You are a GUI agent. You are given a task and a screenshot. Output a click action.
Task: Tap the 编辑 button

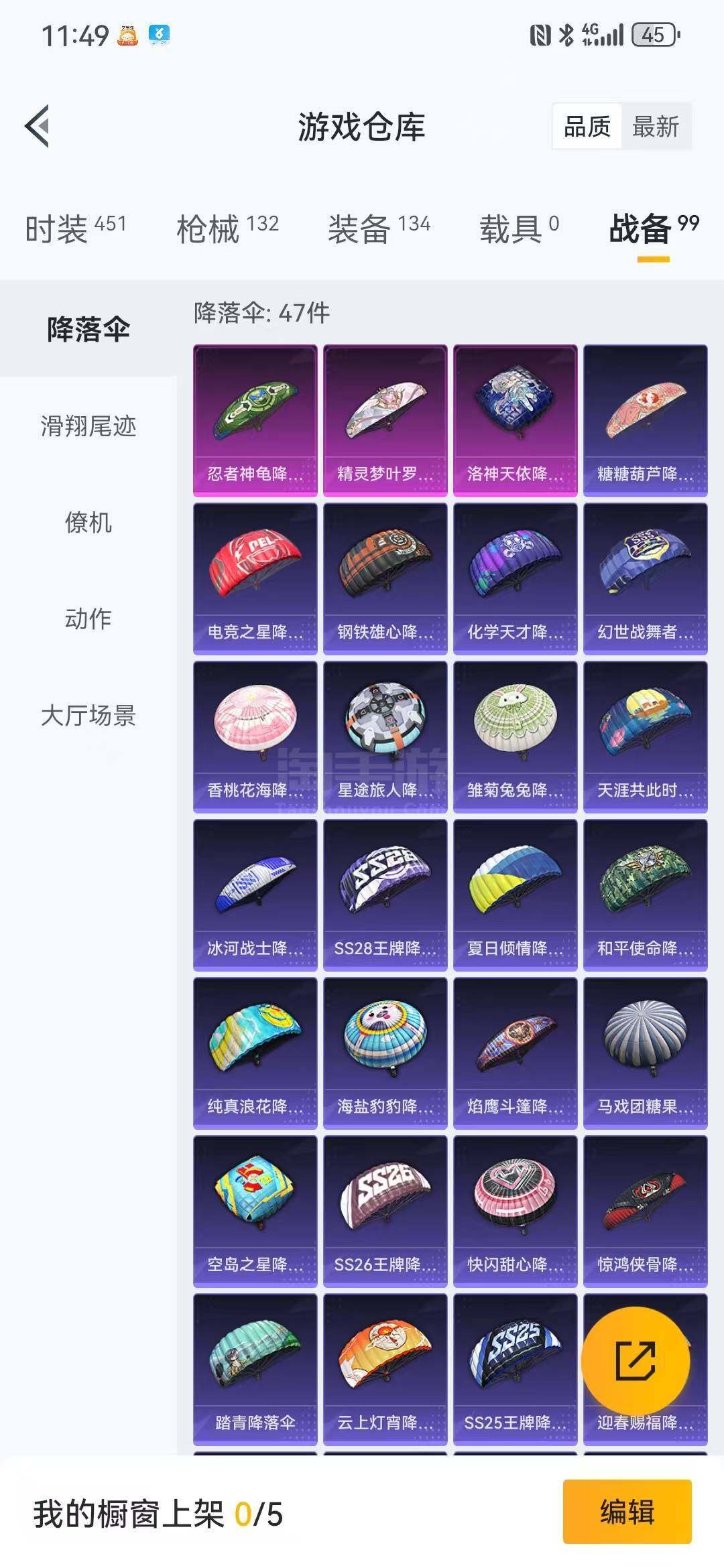(x=627, y=1512)
